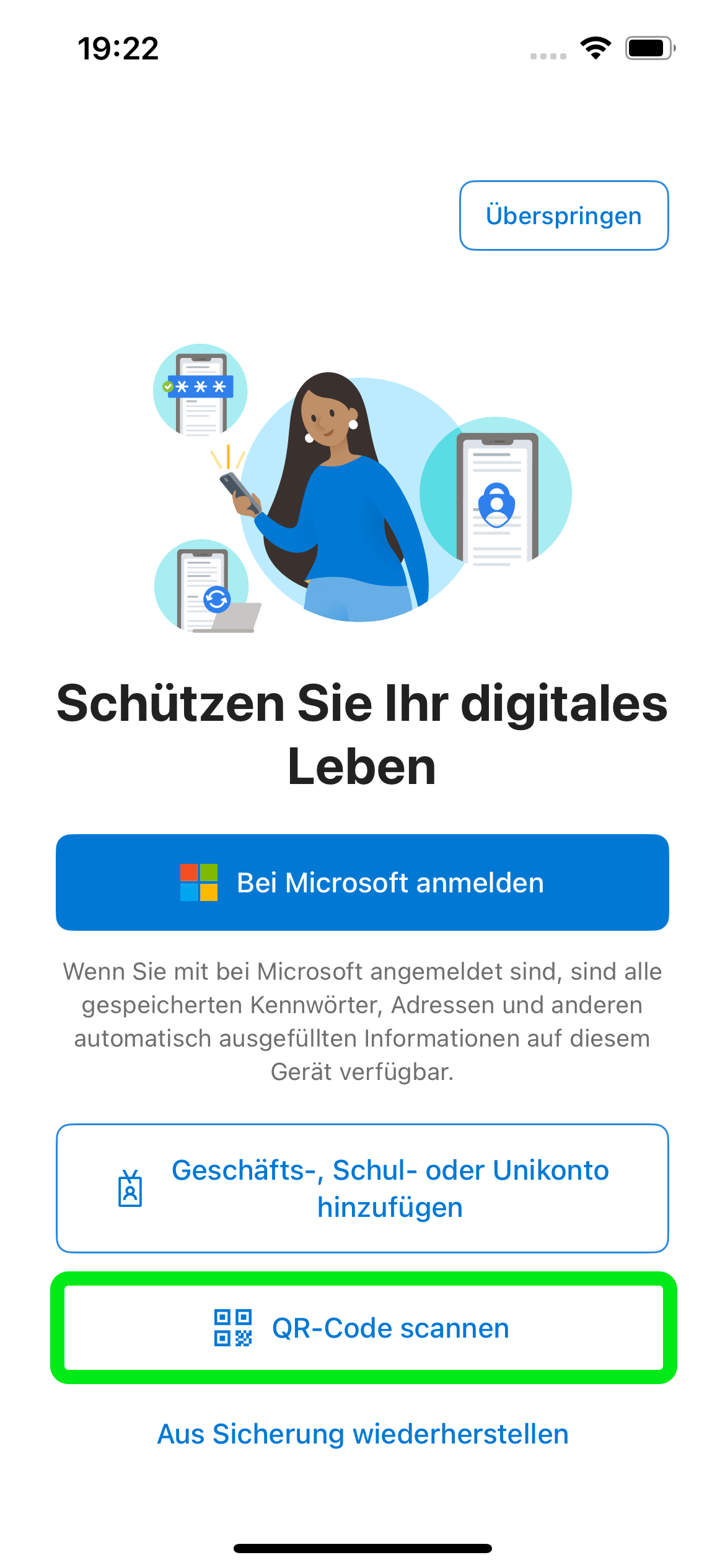This screenshot has width=725, height=1568.
Task: Select QR-Code scannen
Action: pyautogui.click(x=362, y=1328)
